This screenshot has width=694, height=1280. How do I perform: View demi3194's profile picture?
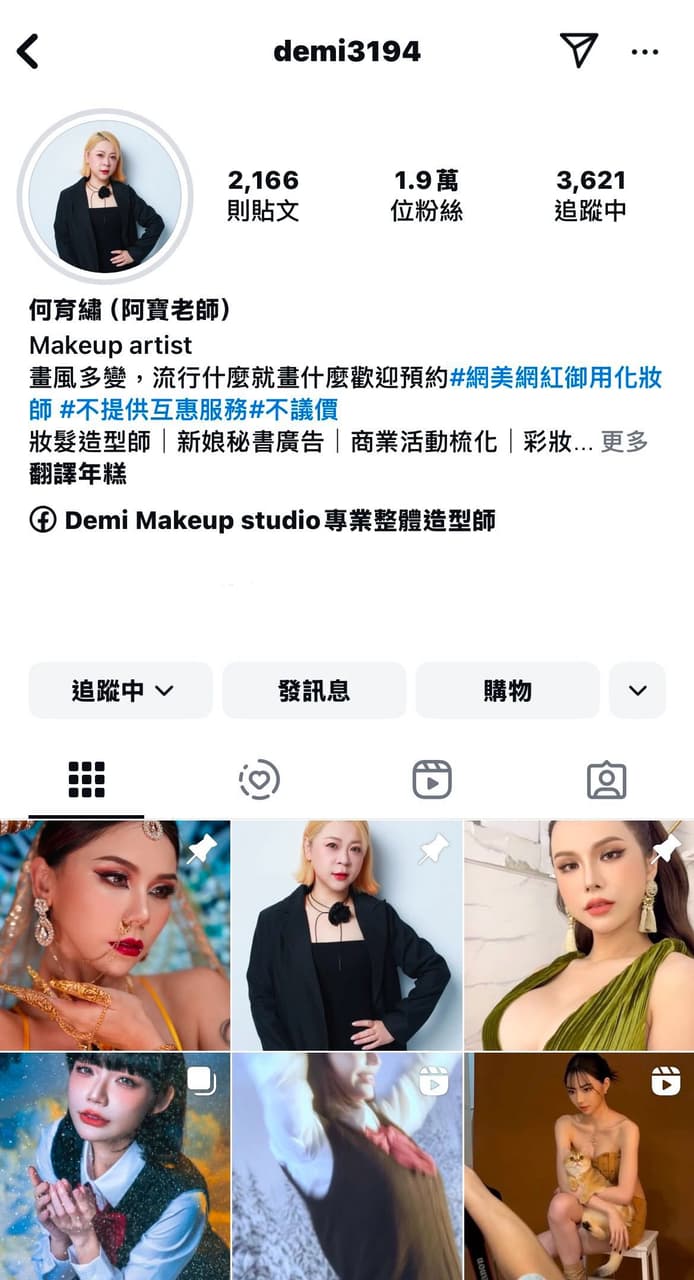(x=104, y=196)
